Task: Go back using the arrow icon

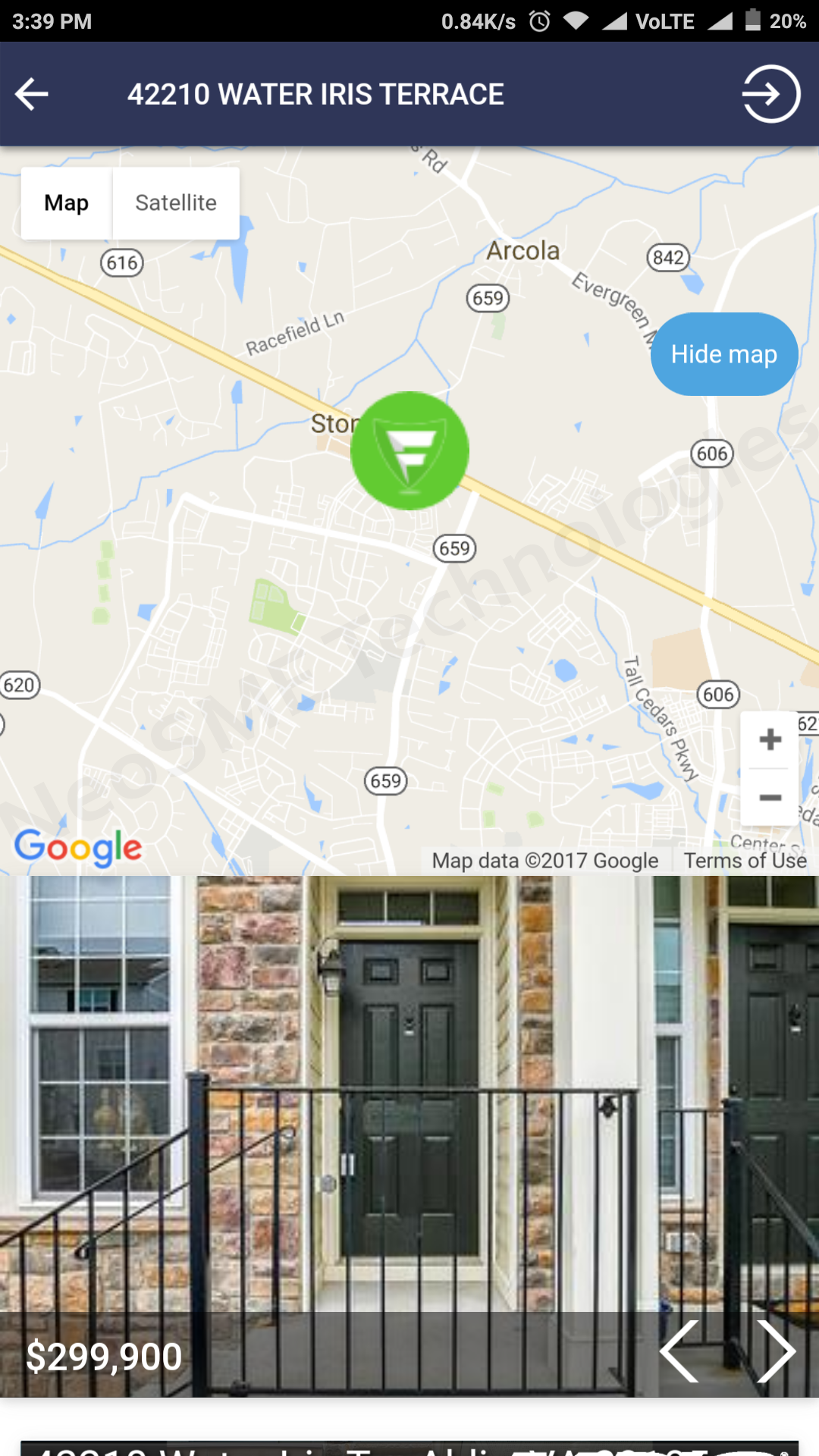Action: click(x=32, y=94)
